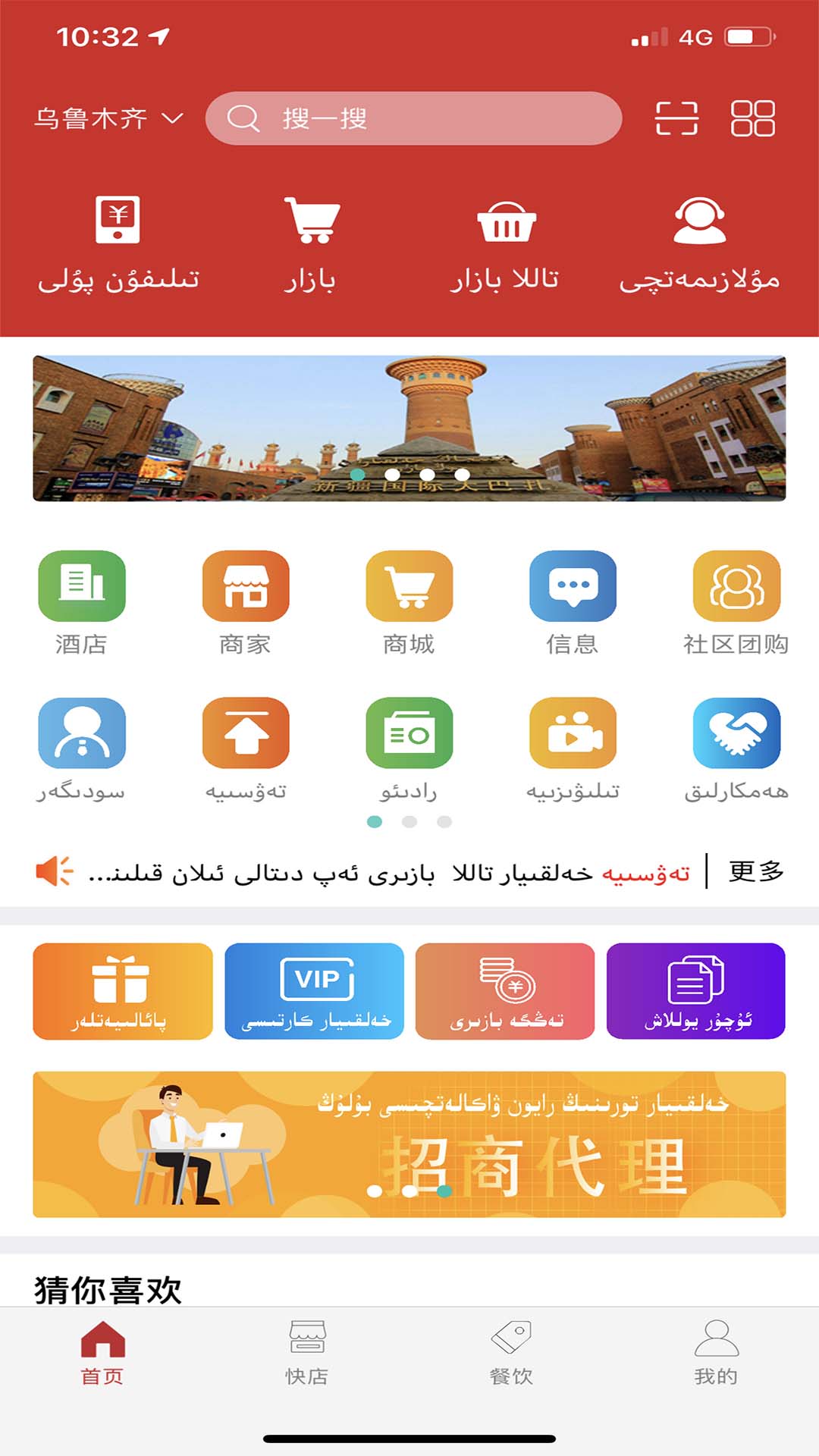Open the 招商代理 banner
This screenshot has width=819, height=1456.
(409, 1144)
